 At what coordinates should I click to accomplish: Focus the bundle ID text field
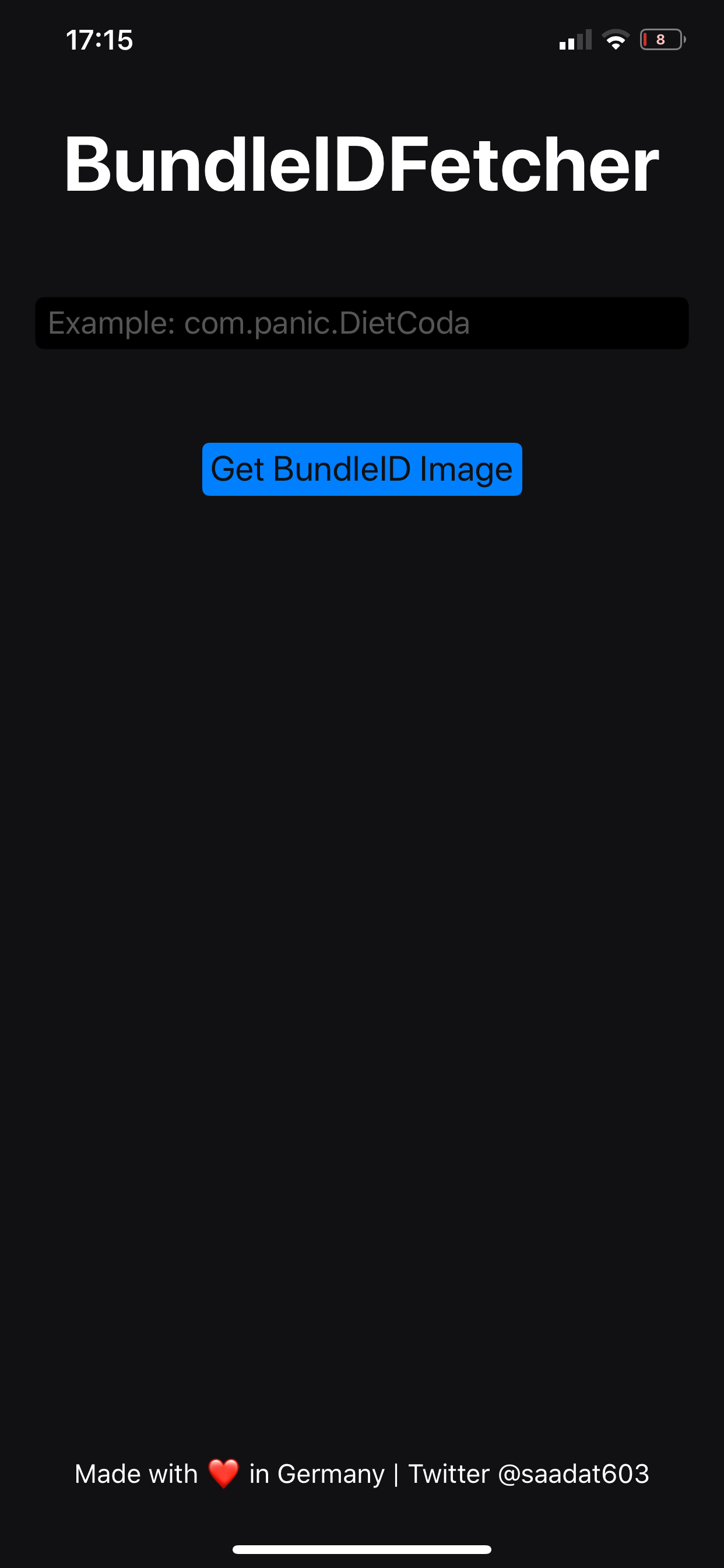click(362, 323)
